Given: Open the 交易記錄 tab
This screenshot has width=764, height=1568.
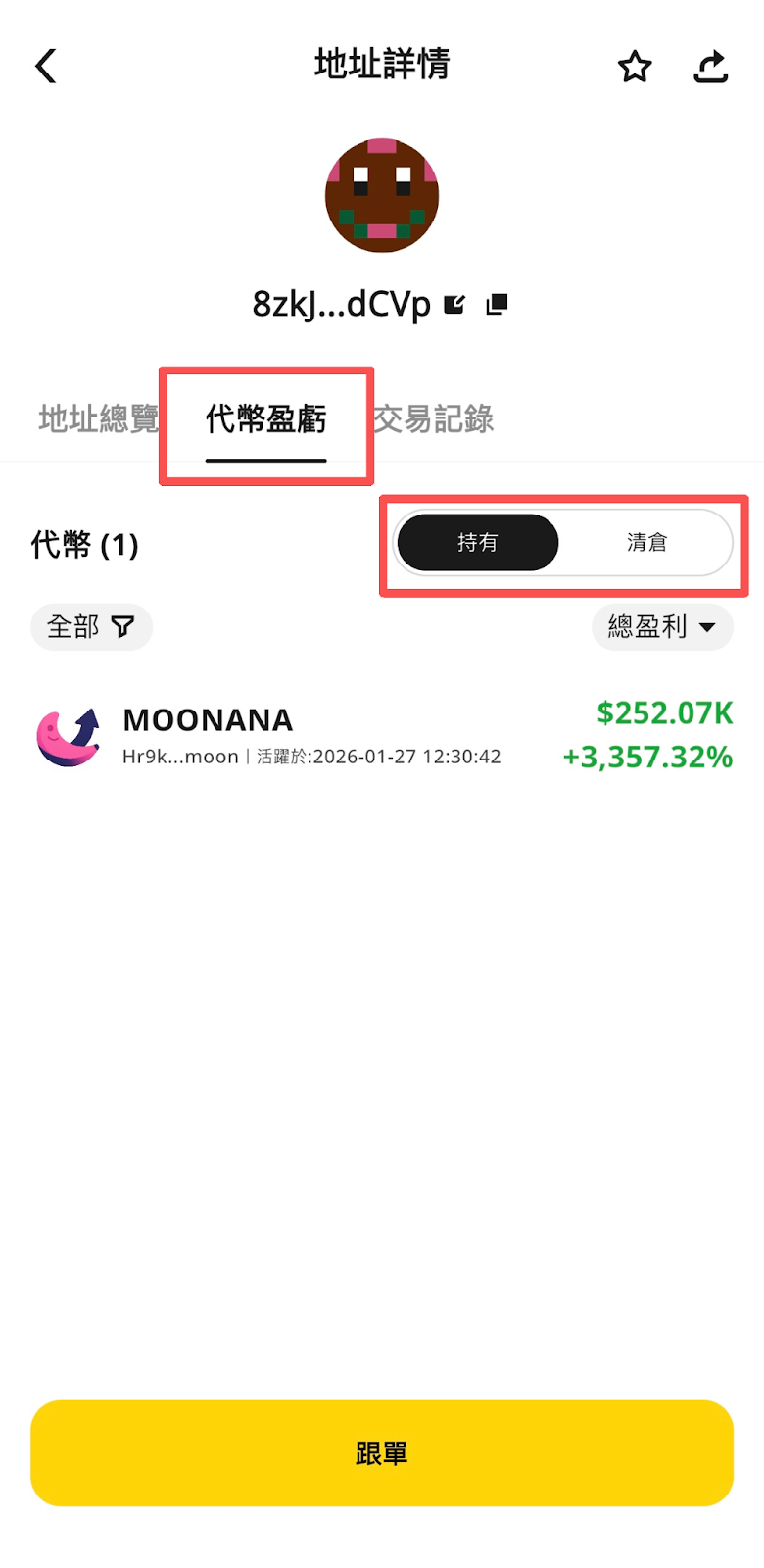Looking at the screenshot, I should [x=433, y=419].
